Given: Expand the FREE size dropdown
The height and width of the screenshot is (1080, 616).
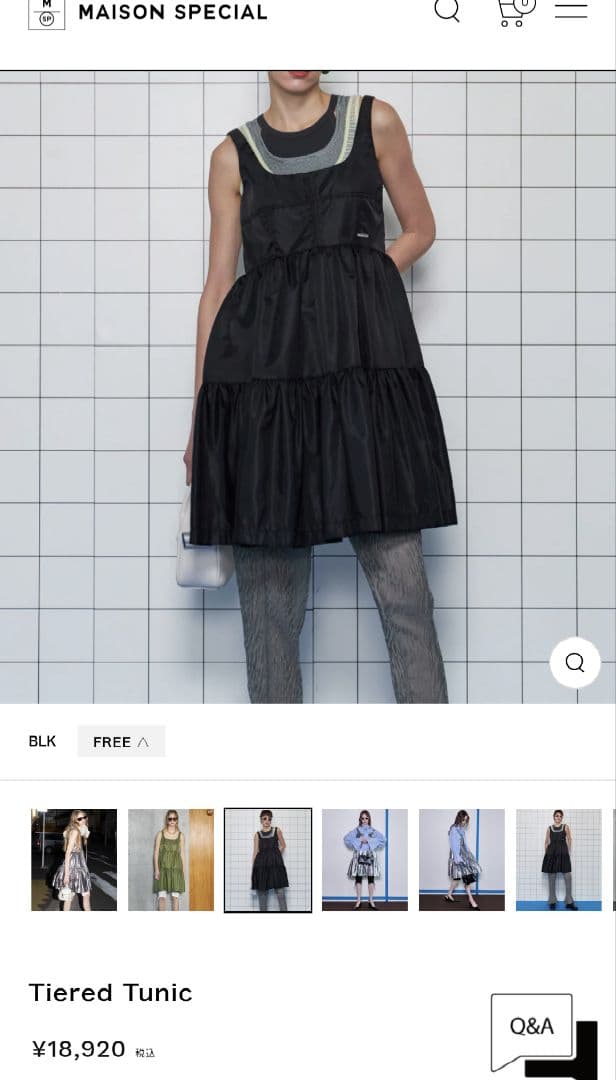Looking at the screenshot, I should pos(121,741).
